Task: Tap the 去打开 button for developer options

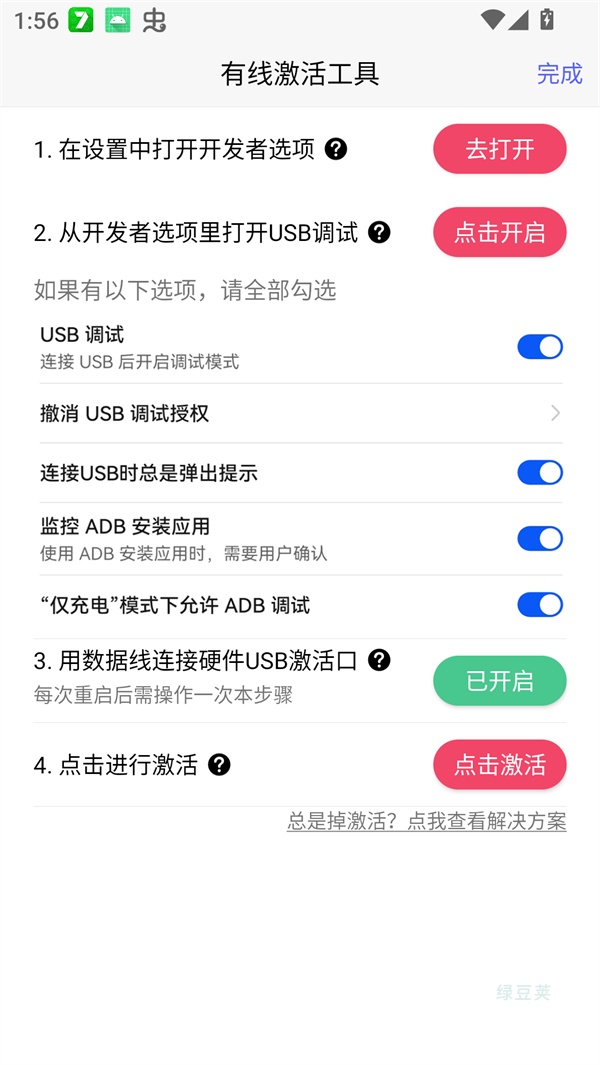Action: pyautogui.click(x=499, y=150)
